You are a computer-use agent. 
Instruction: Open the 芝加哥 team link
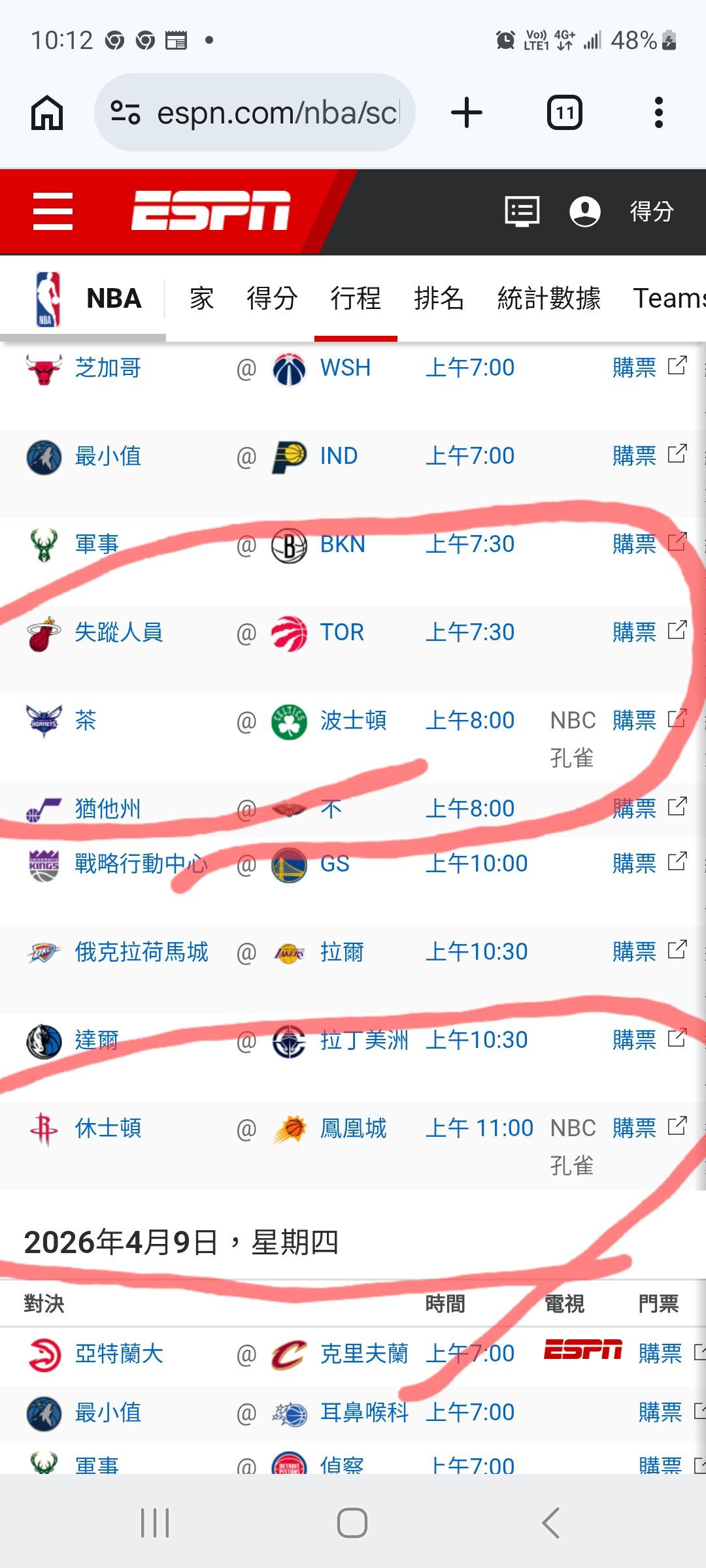108,368
